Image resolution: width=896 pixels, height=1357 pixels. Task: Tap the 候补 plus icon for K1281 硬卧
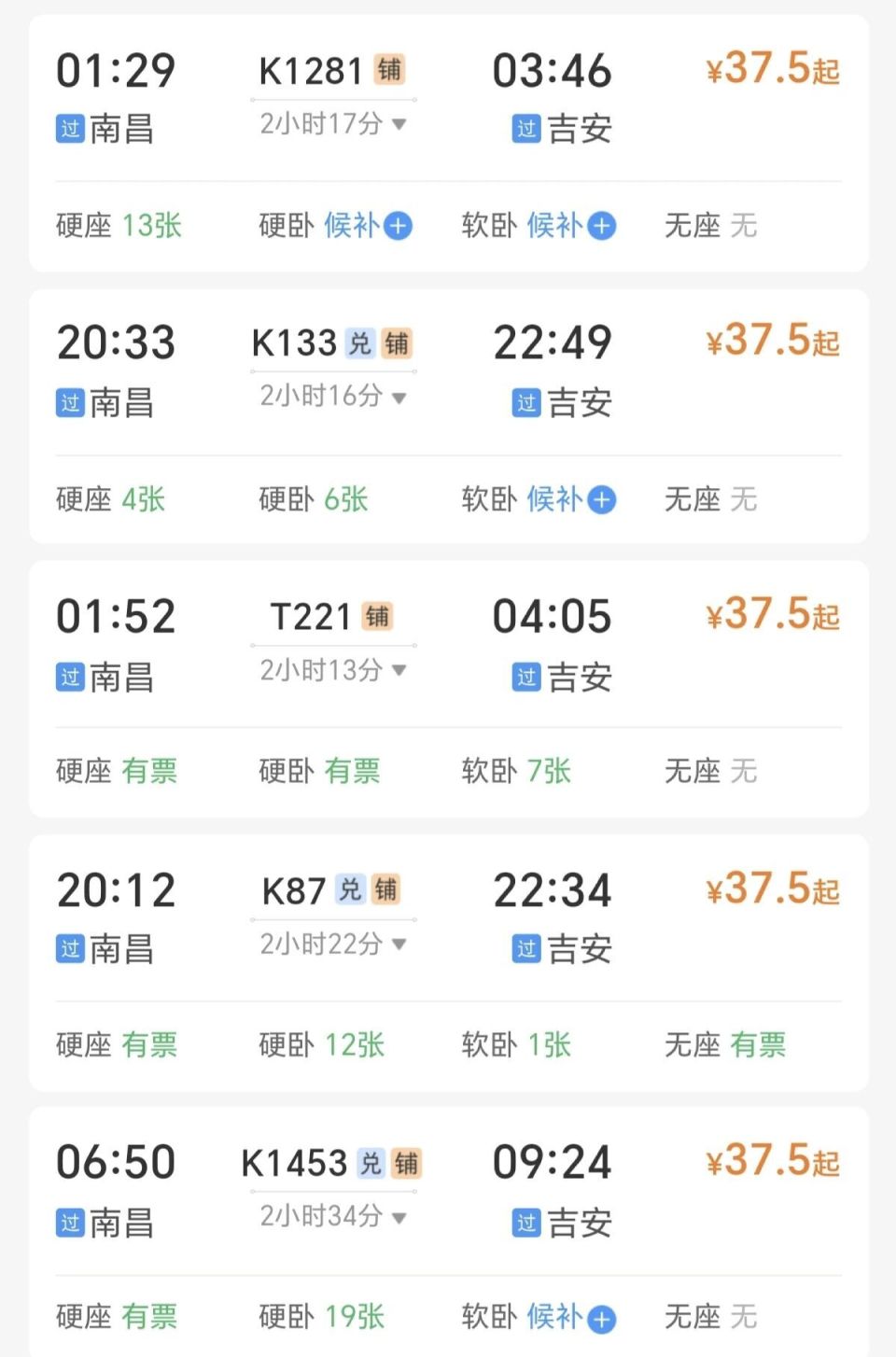pos(399,226)
